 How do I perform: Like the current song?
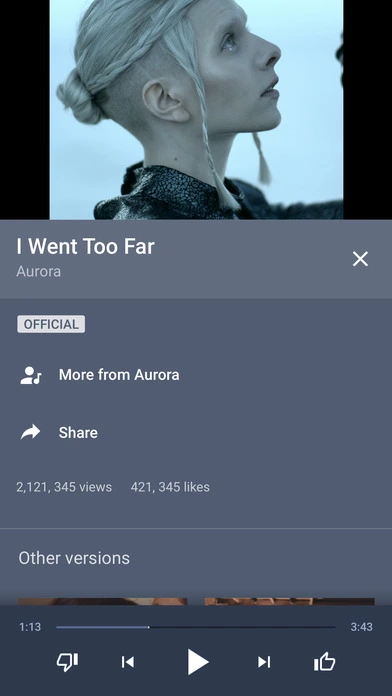tap(324, 662)
